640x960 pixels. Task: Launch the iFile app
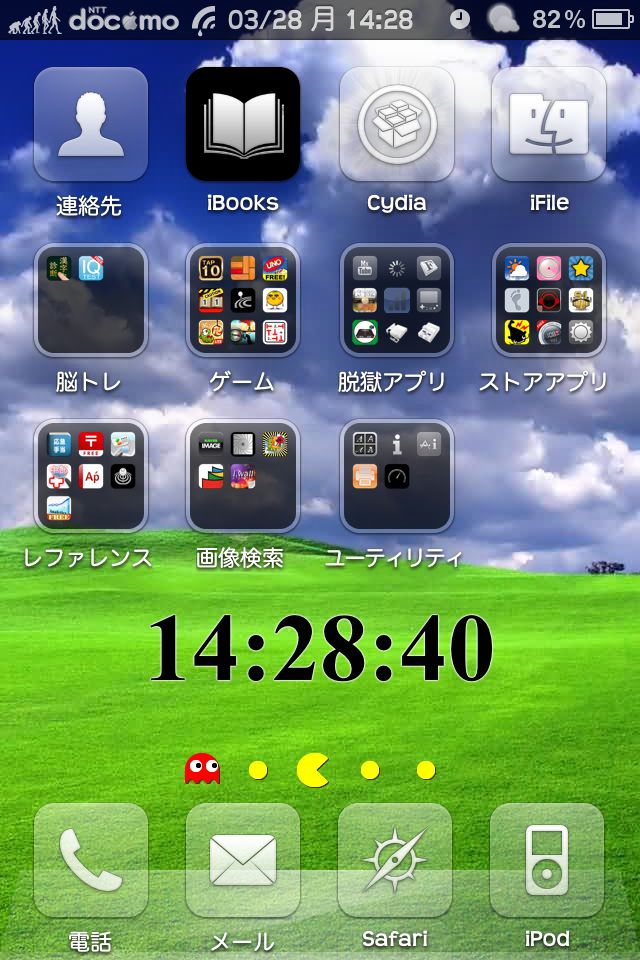tap(549, 124)
